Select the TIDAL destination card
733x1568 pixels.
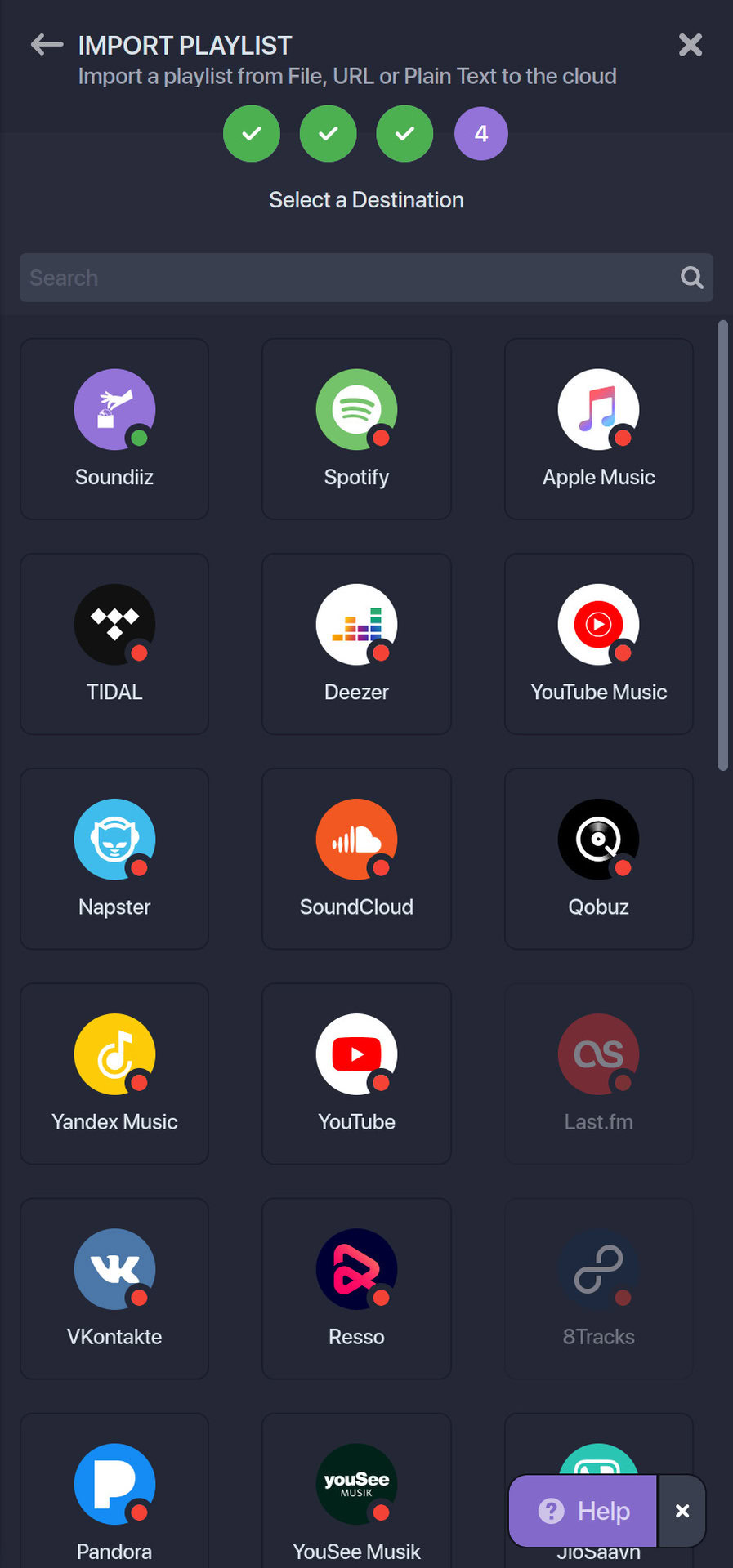point(114,644)
